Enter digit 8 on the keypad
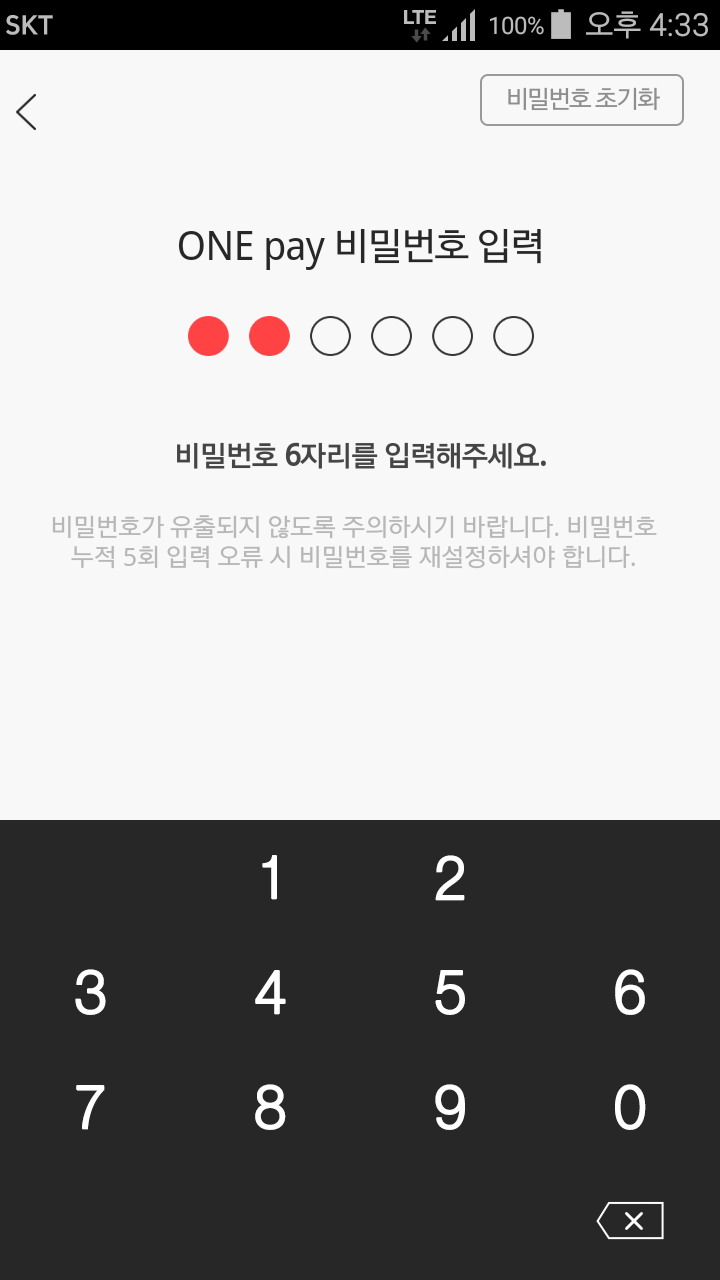The height and width of the screenshot is (1280, 720). pyautogui.click(x=270, y=1108)
